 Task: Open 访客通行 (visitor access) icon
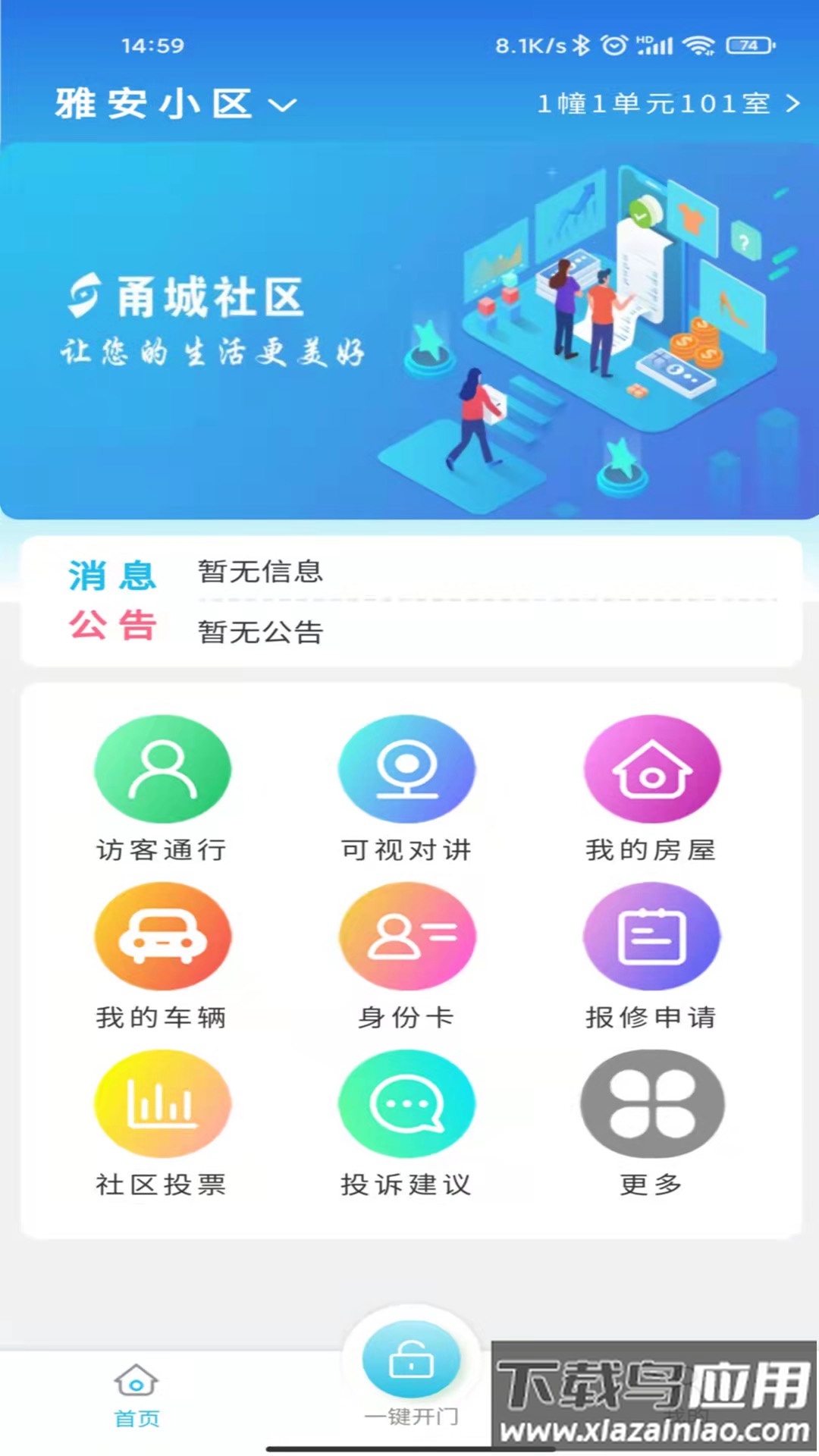[x=162, y=768]
